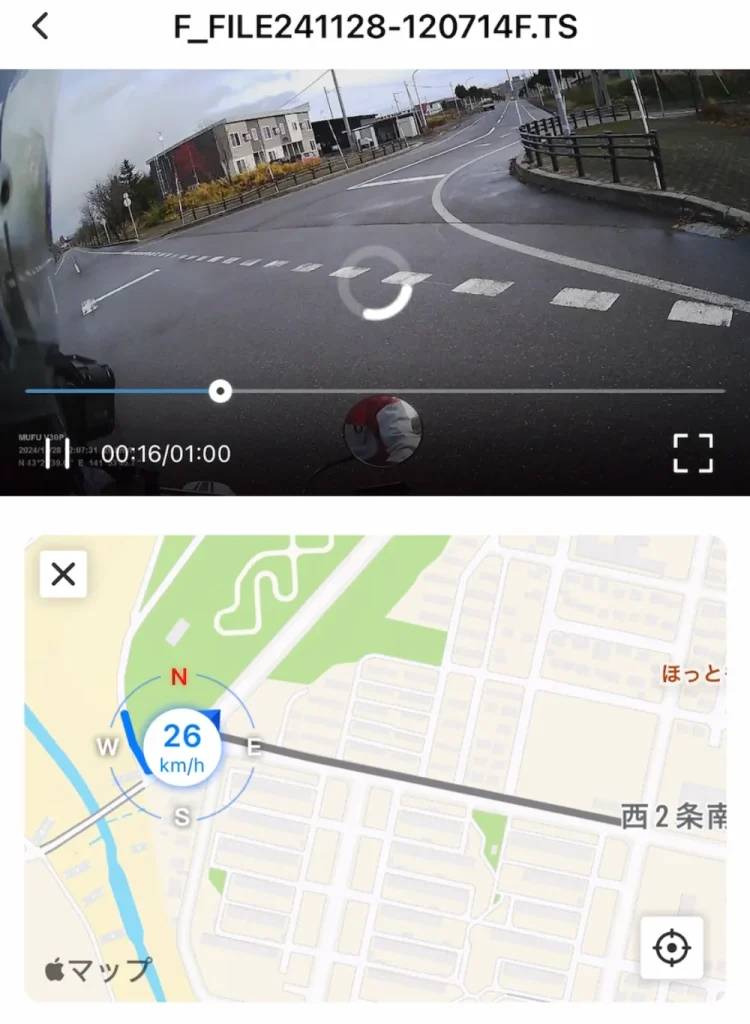Viewport: 750px width, 1024px height.
Task: Recenter map on current location
Action: pyautogui.click(x=672, y=947)
